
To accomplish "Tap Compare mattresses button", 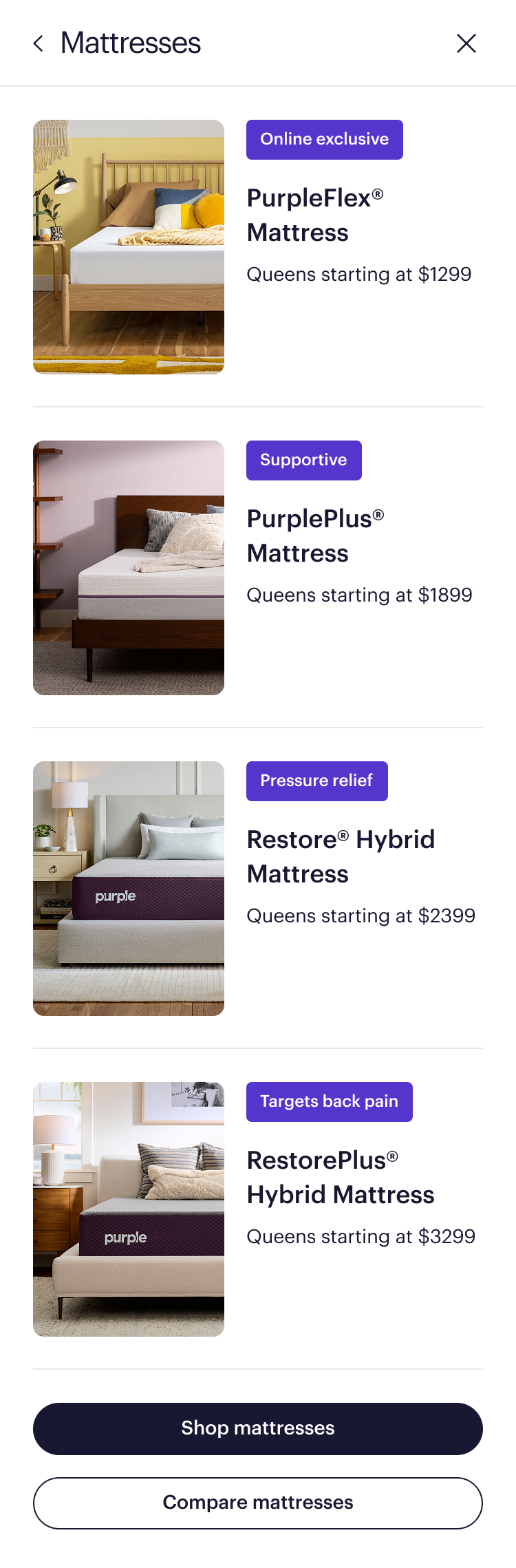I will [258, 1503].
